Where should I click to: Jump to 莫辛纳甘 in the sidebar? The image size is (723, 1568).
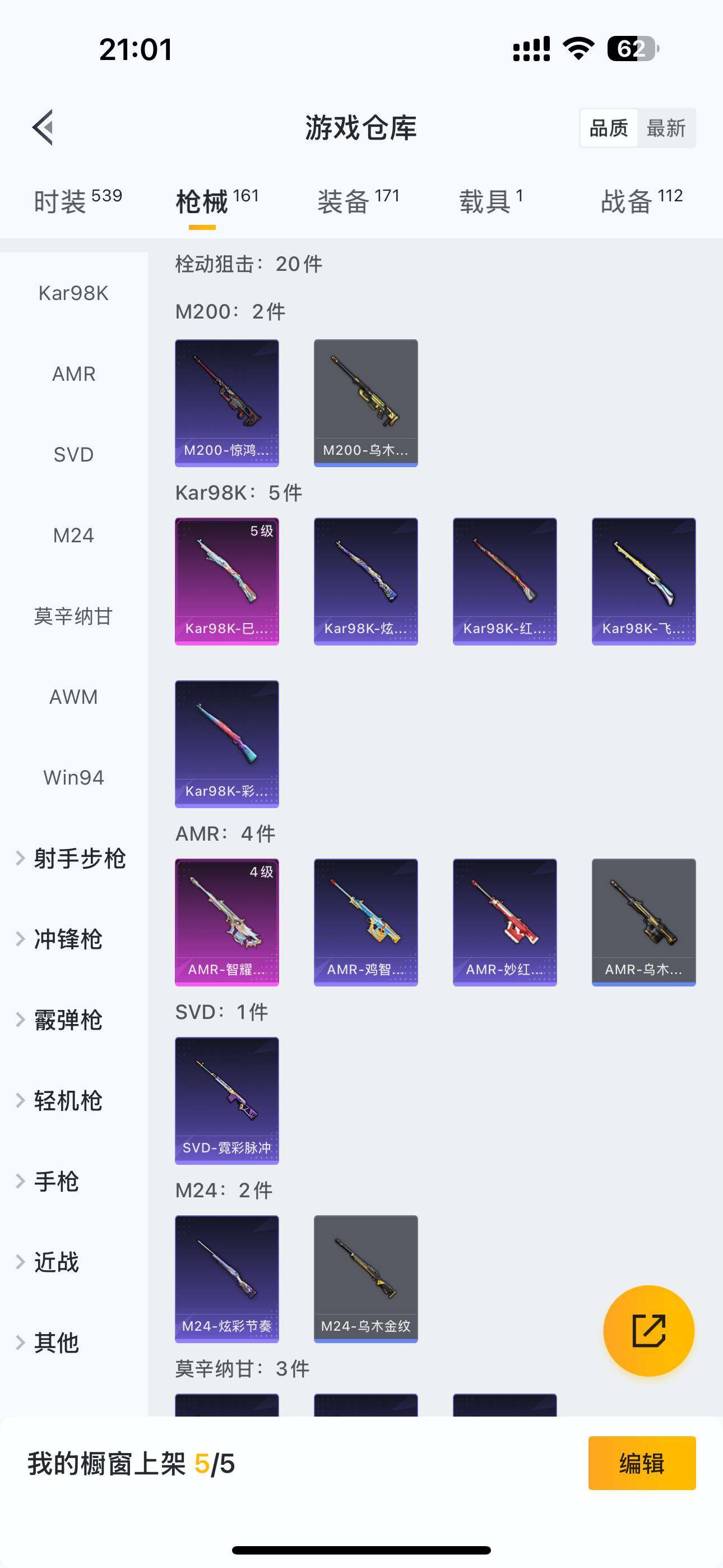[73, 616]
